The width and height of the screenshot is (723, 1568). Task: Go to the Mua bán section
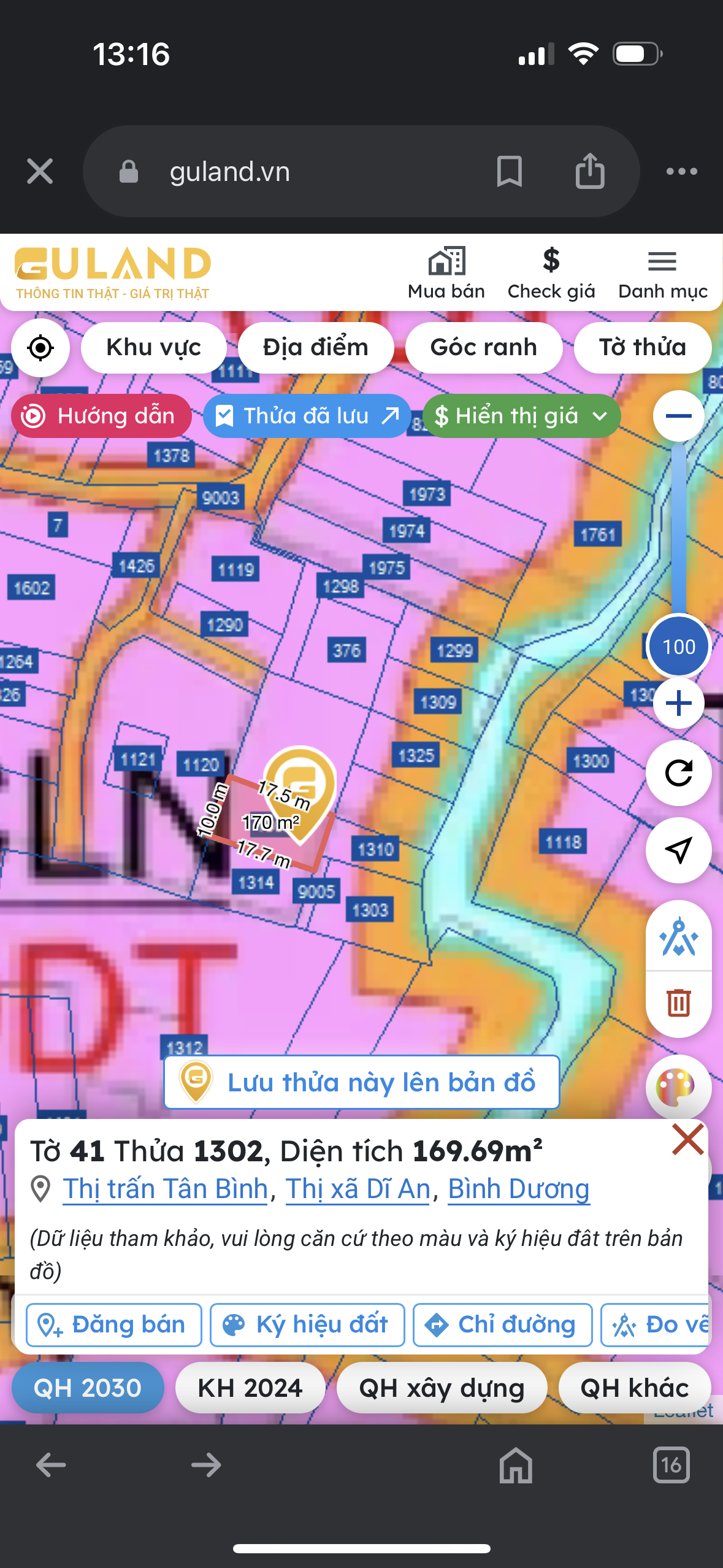click(446, 273)
